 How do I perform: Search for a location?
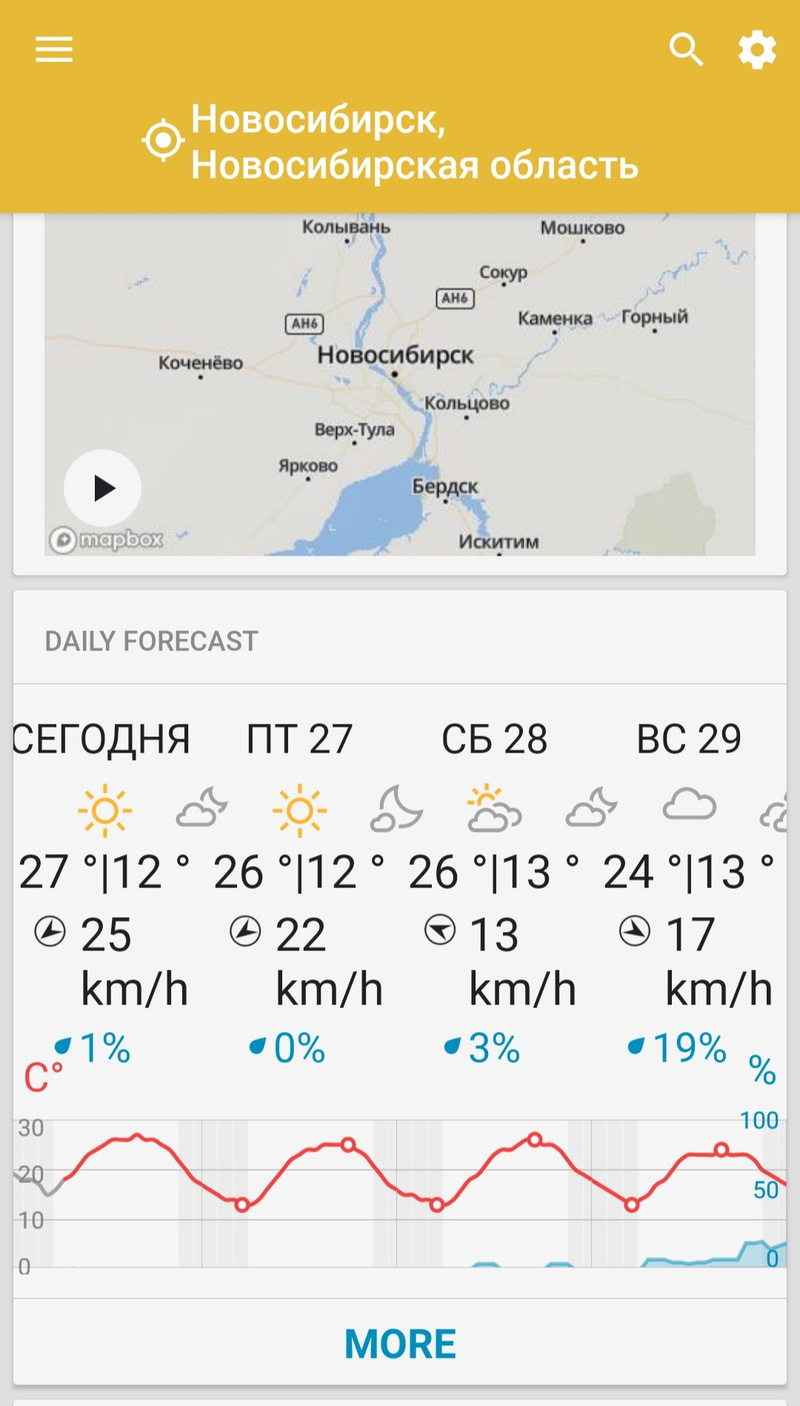coord(686,49)
